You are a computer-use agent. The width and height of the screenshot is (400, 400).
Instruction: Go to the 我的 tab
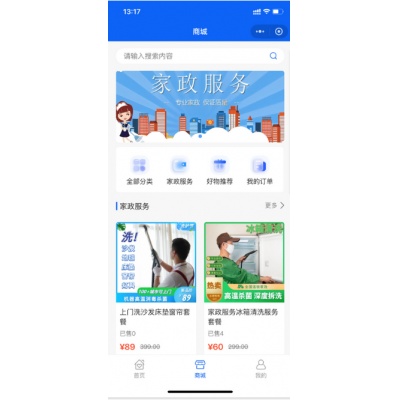(x=261, y=369)
